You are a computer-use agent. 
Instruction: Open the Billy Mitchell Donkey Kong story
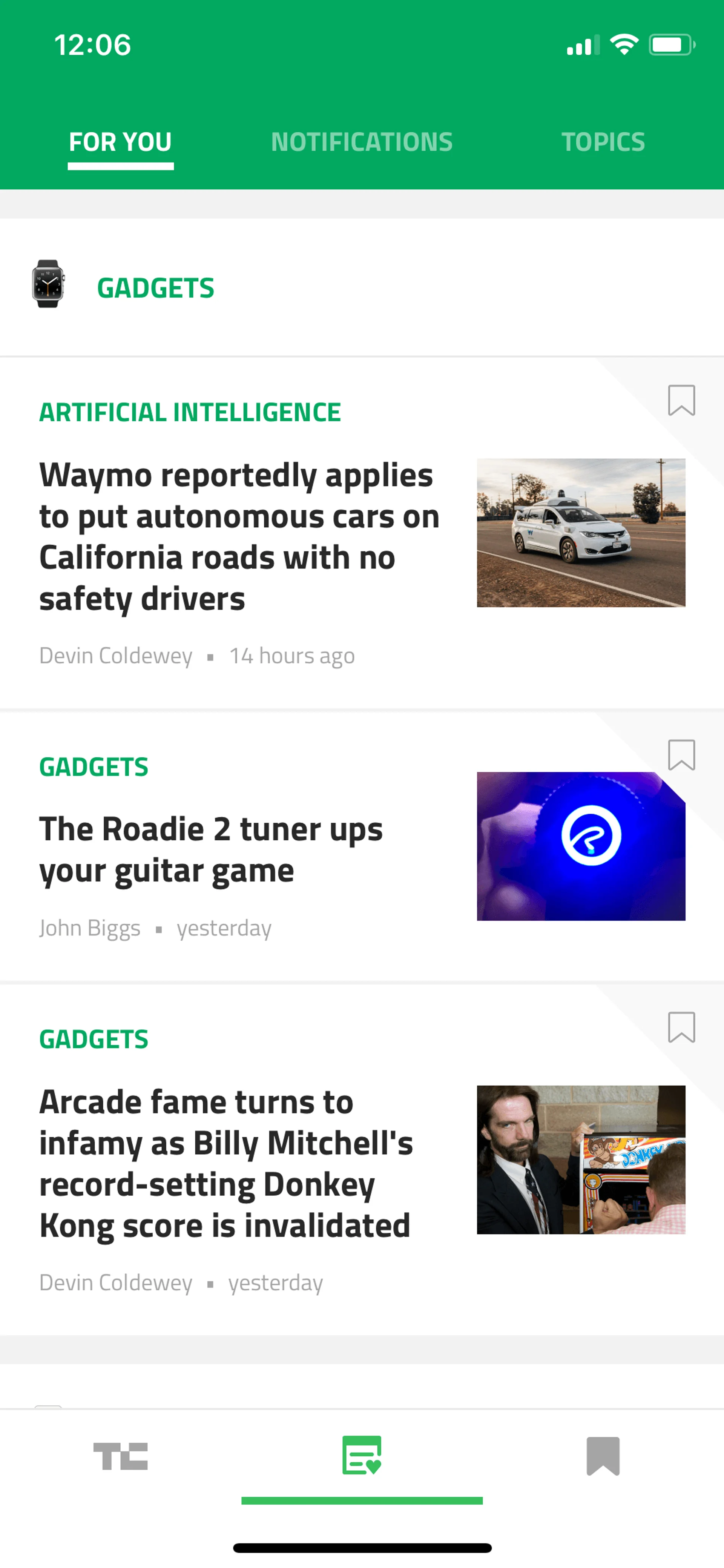[x=225, y=1164]
